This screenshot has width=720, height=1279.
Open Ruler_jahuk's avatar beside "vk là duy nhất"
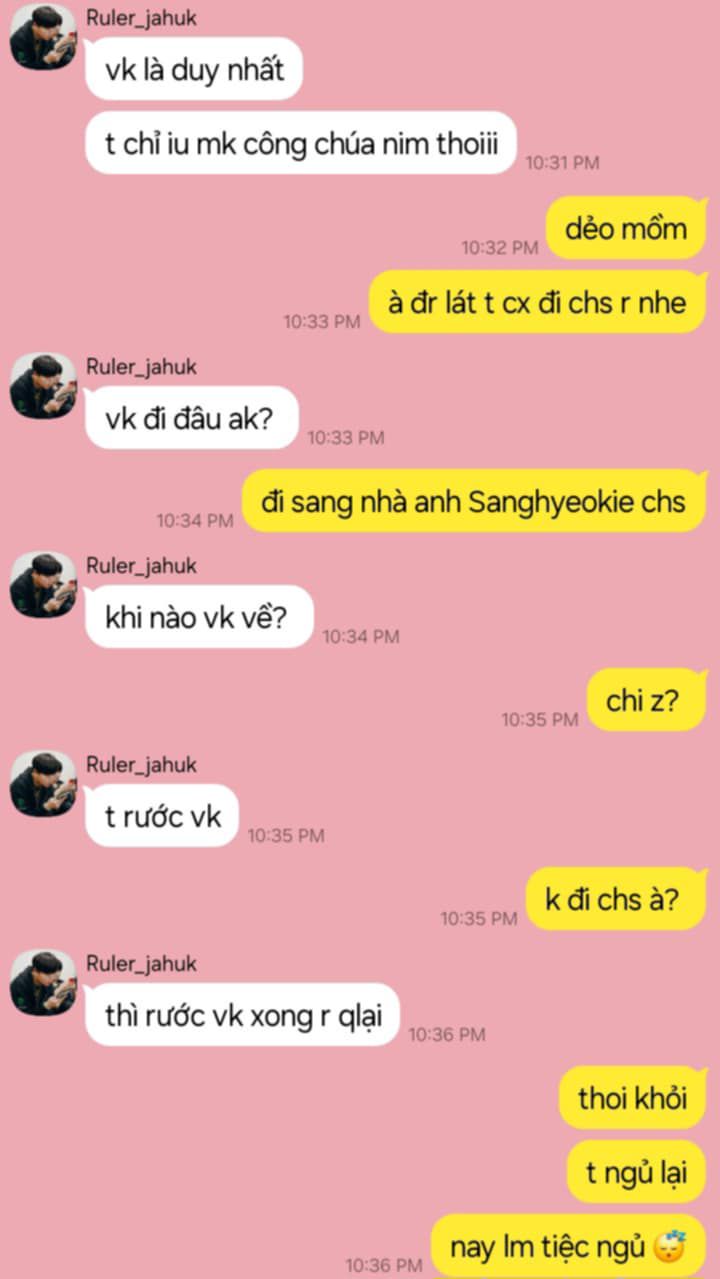click(x=43, y=37)
